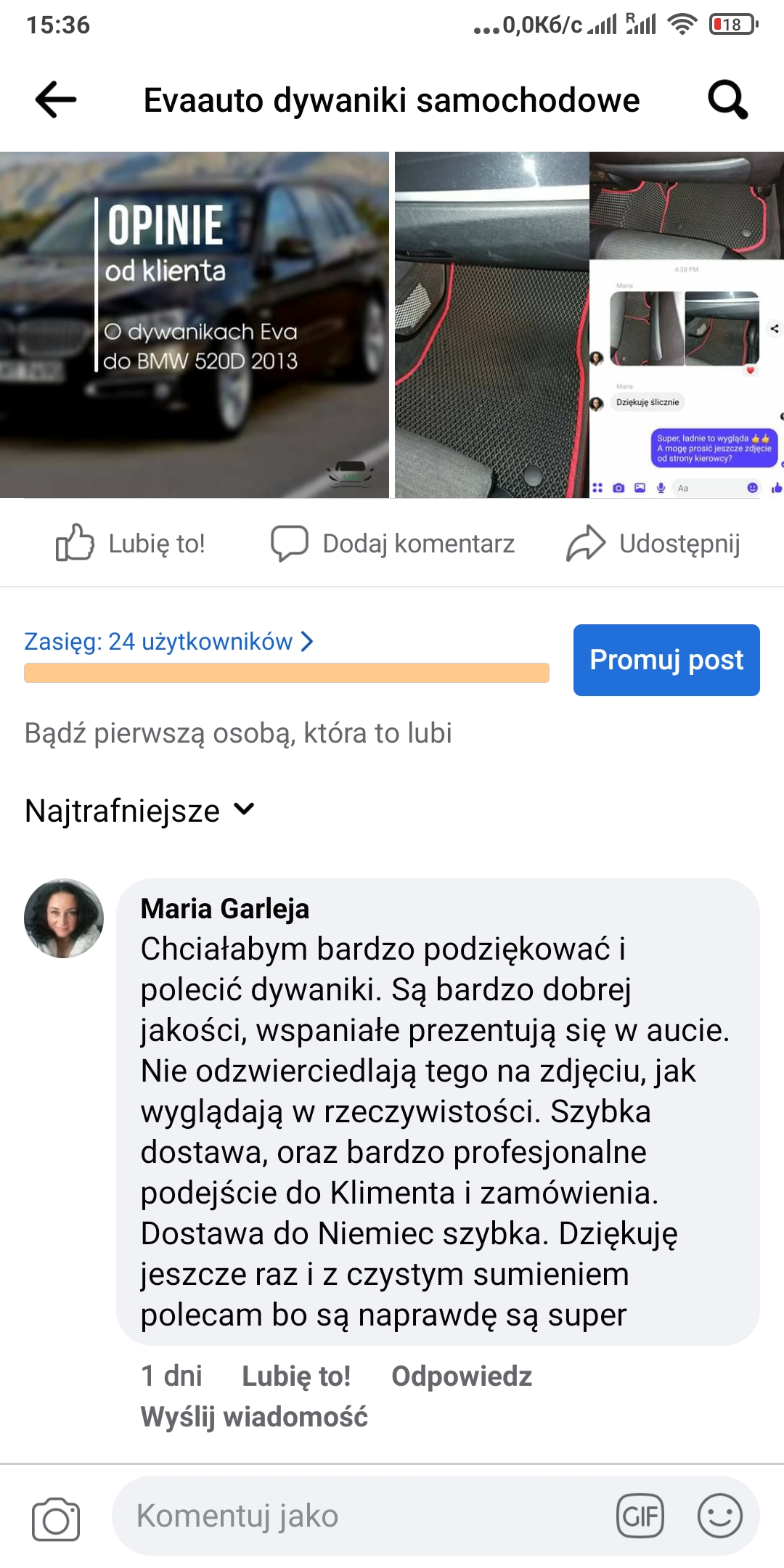View reach details for 24 użytkowników
This screenshot has width=784, height=1568.
pos(168,642)
